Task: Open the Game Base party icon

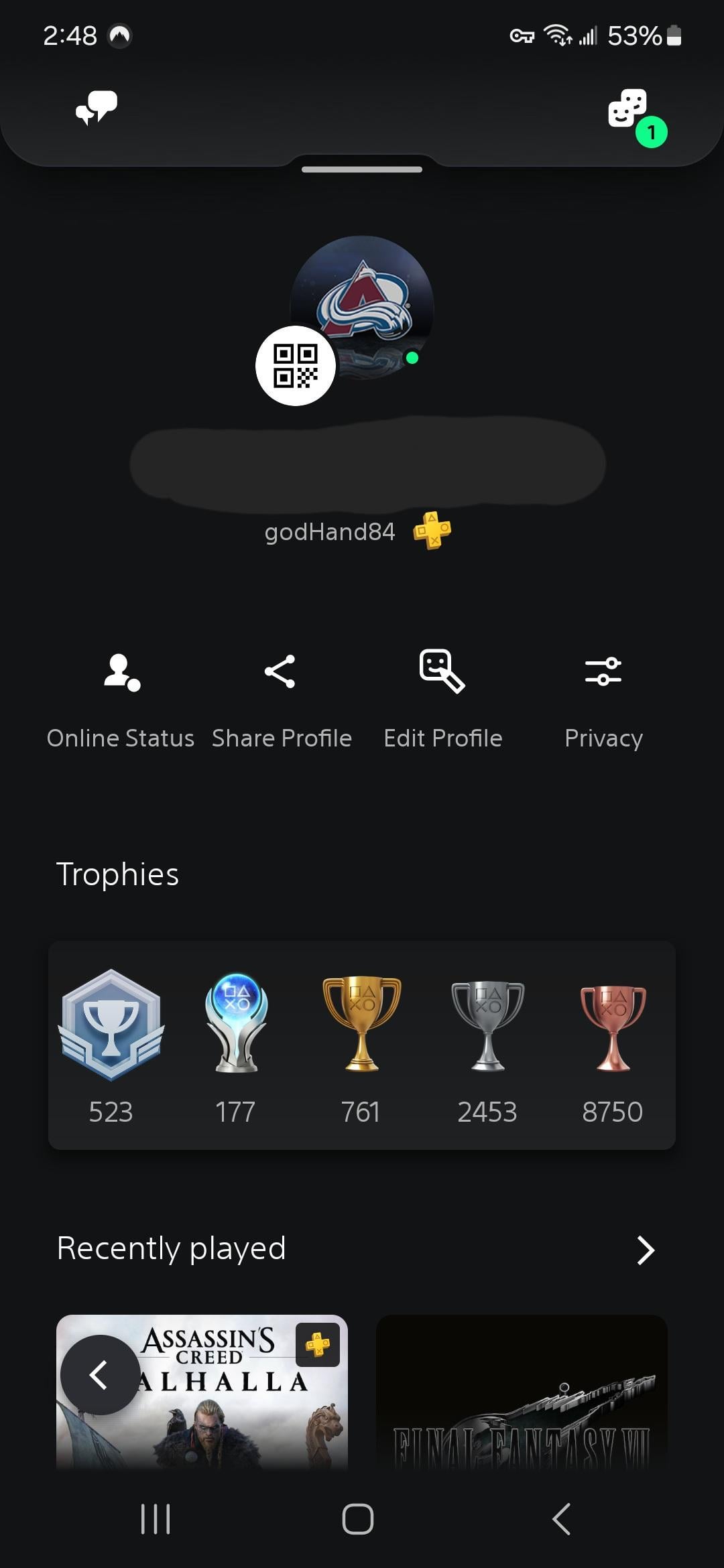Action: pos(629,109)
